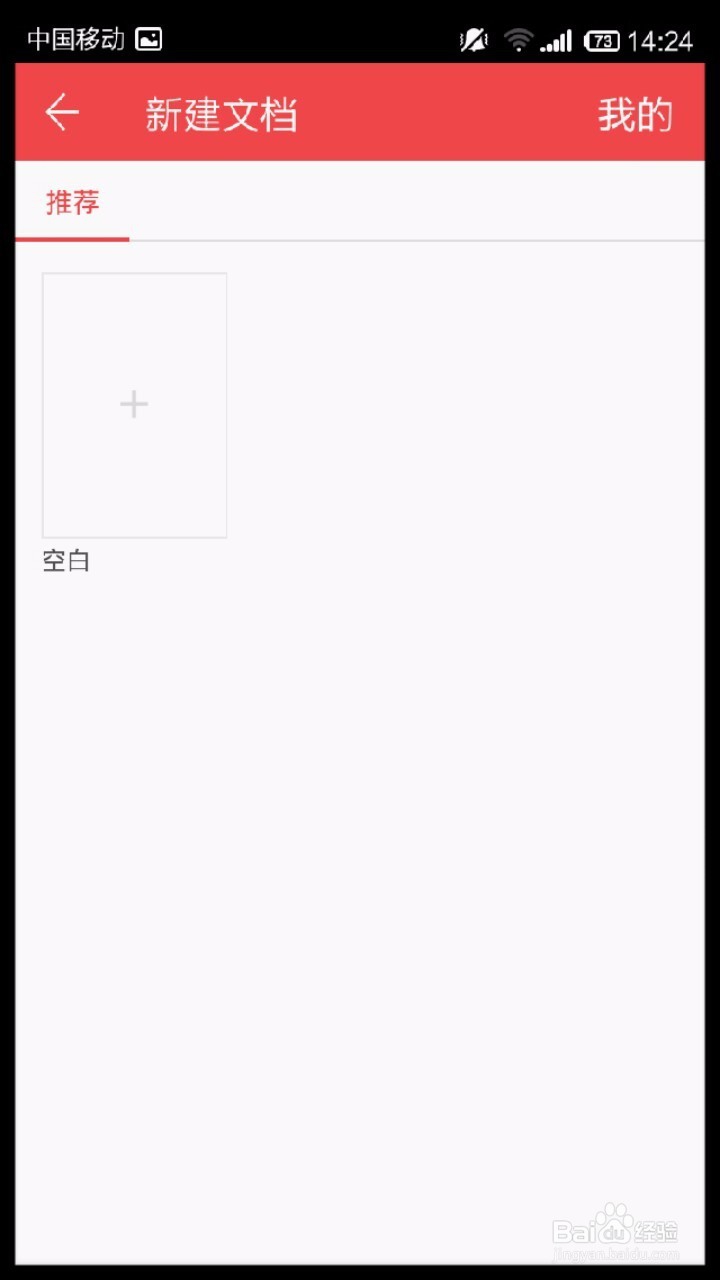Select the blank document template thumbnail
The image size is (720, 1280).
point(133,404)
